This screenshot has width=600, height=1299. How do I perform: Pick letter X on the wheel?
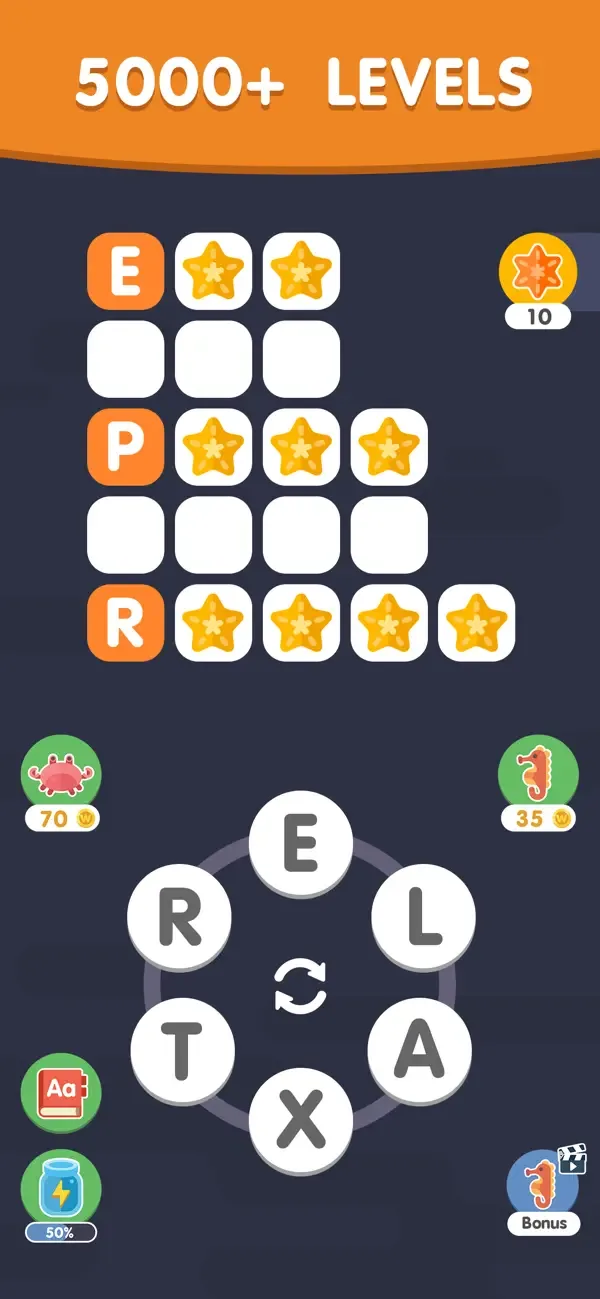pyautogui.click(x=300, y=1116)
